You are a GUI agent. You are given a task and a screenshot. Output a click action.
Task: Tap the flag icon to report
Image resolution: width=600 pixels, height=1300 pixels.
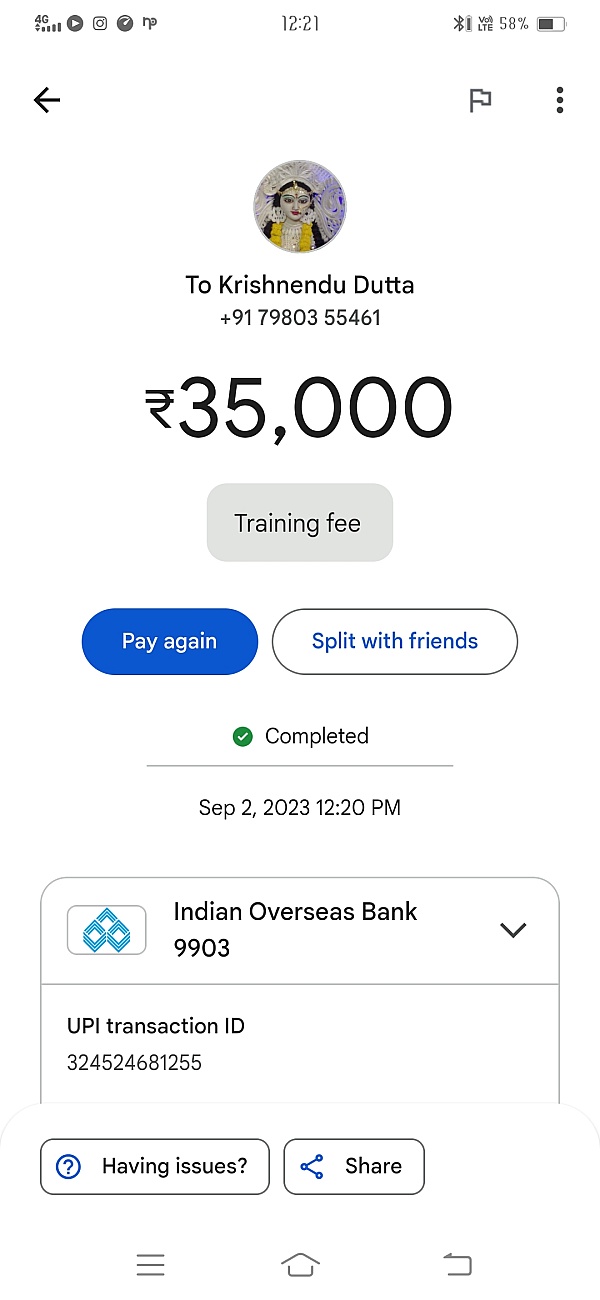pyautogui.click(x=481, y=100)
